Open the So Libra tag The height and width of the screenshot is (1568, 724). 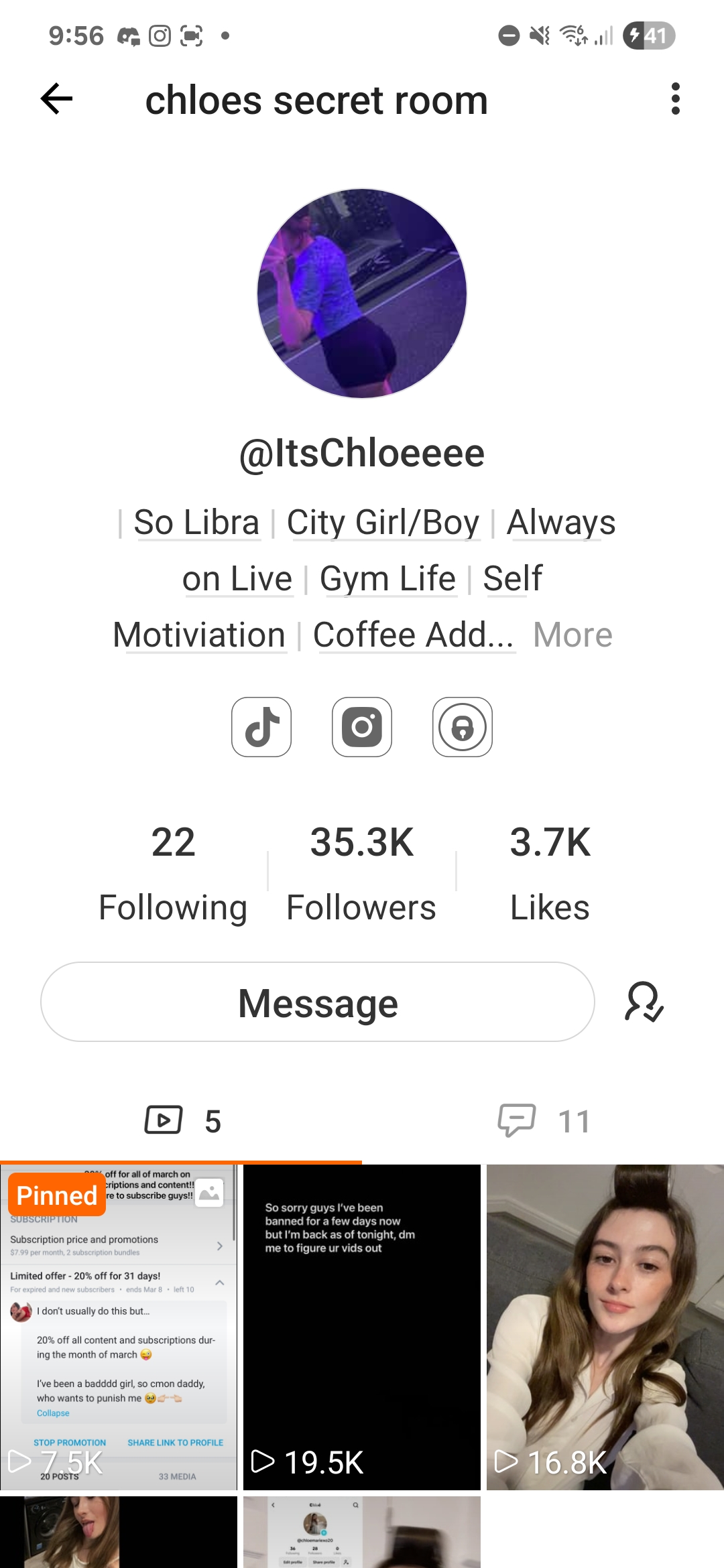point(196,522)
